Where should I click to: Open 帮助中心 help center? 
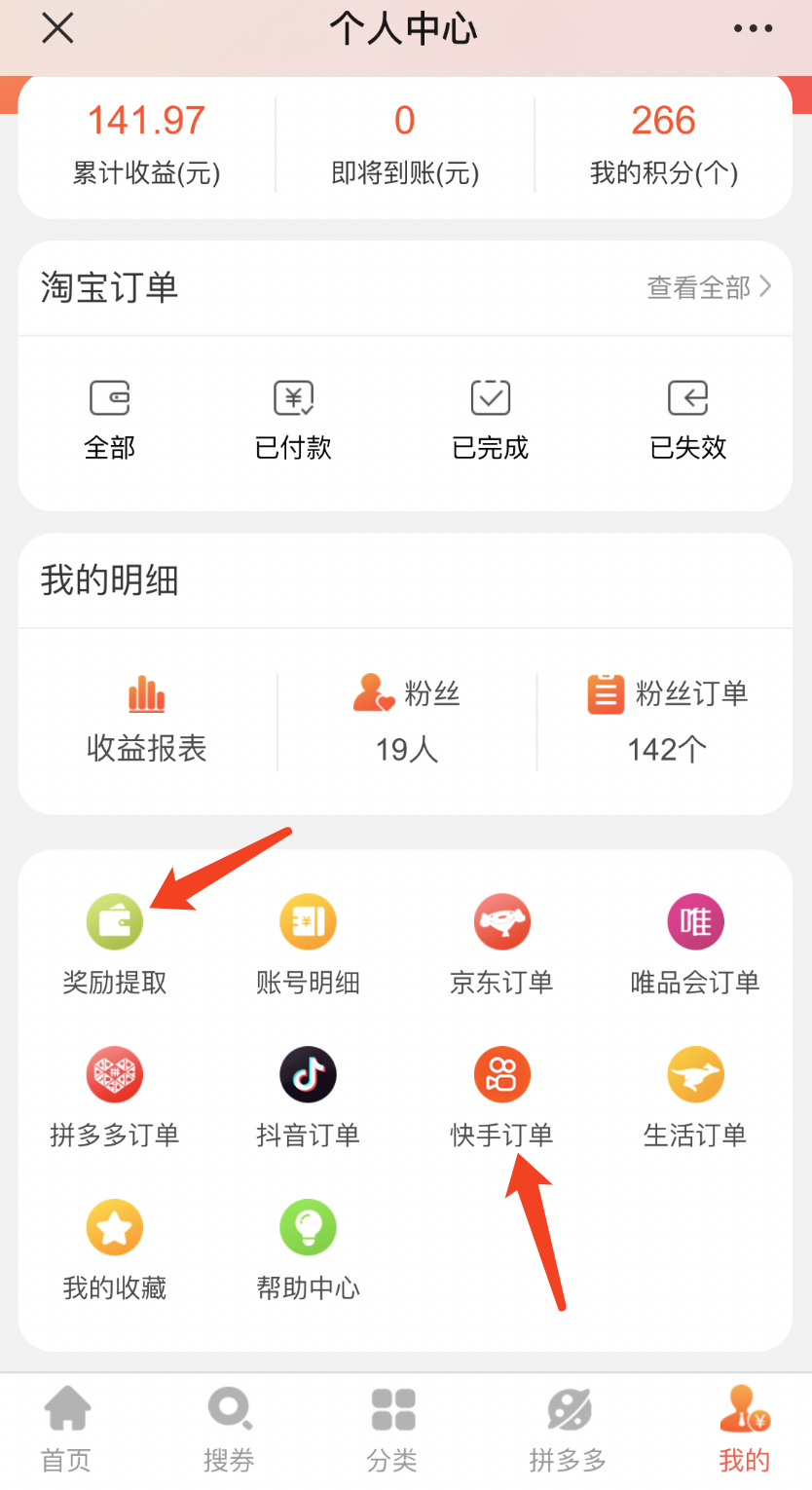[308, 1251]
